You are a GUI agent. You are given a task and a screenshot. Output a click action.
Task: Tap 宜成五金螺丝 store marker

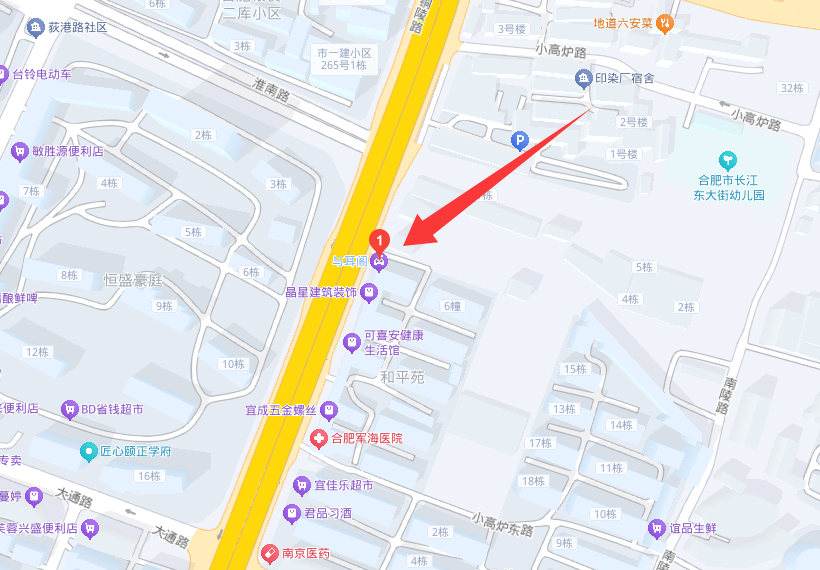pos(330,411)
